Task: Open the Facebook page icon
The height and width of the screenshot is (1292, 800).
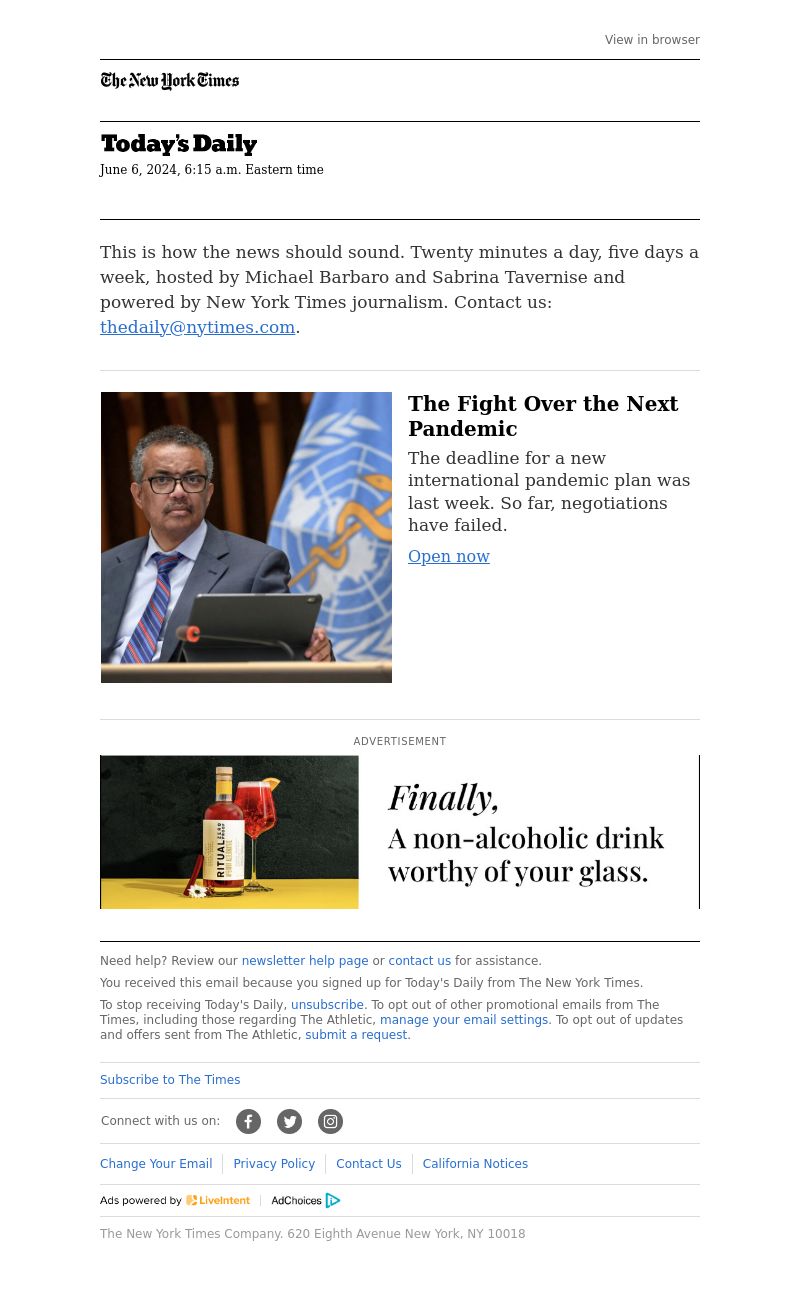Action: pyautogui.click(x=248, y=1122)
